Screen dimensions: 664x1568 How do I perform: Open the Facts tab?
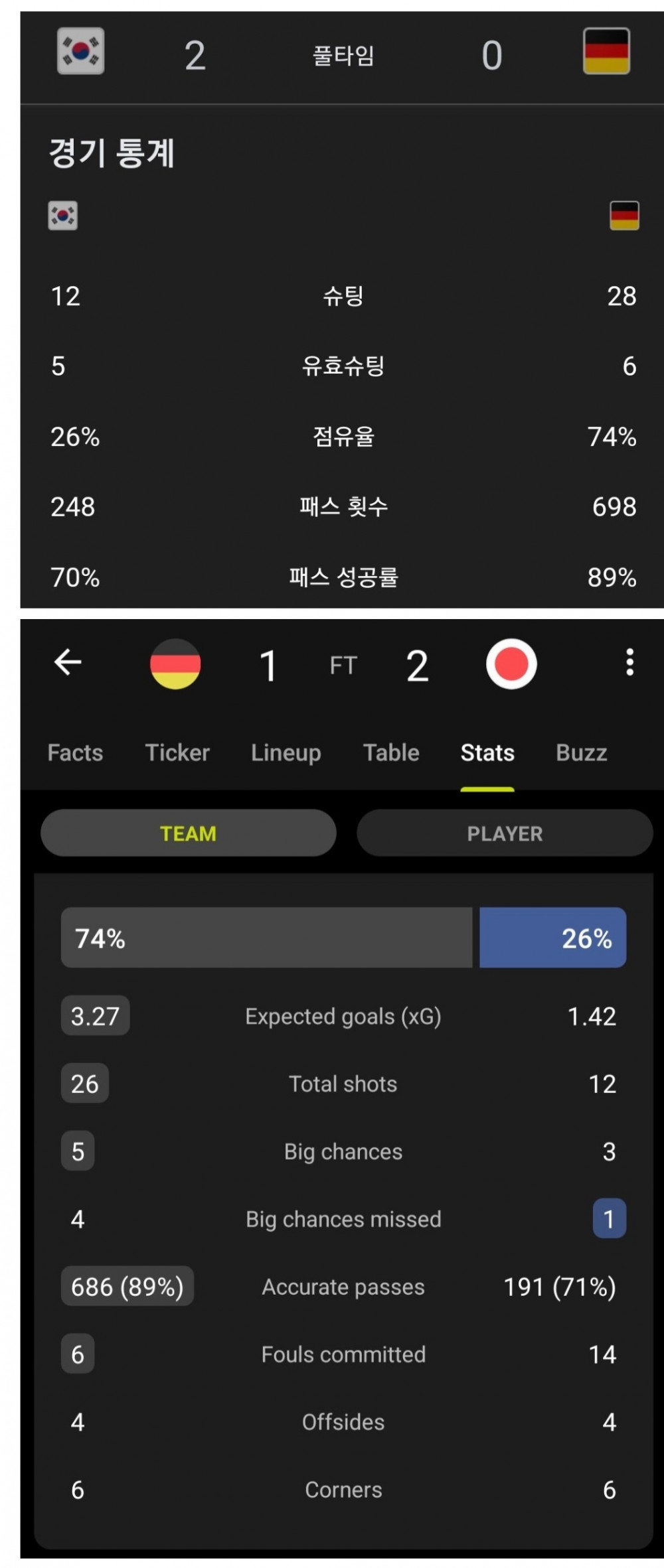tap(75, 753)
